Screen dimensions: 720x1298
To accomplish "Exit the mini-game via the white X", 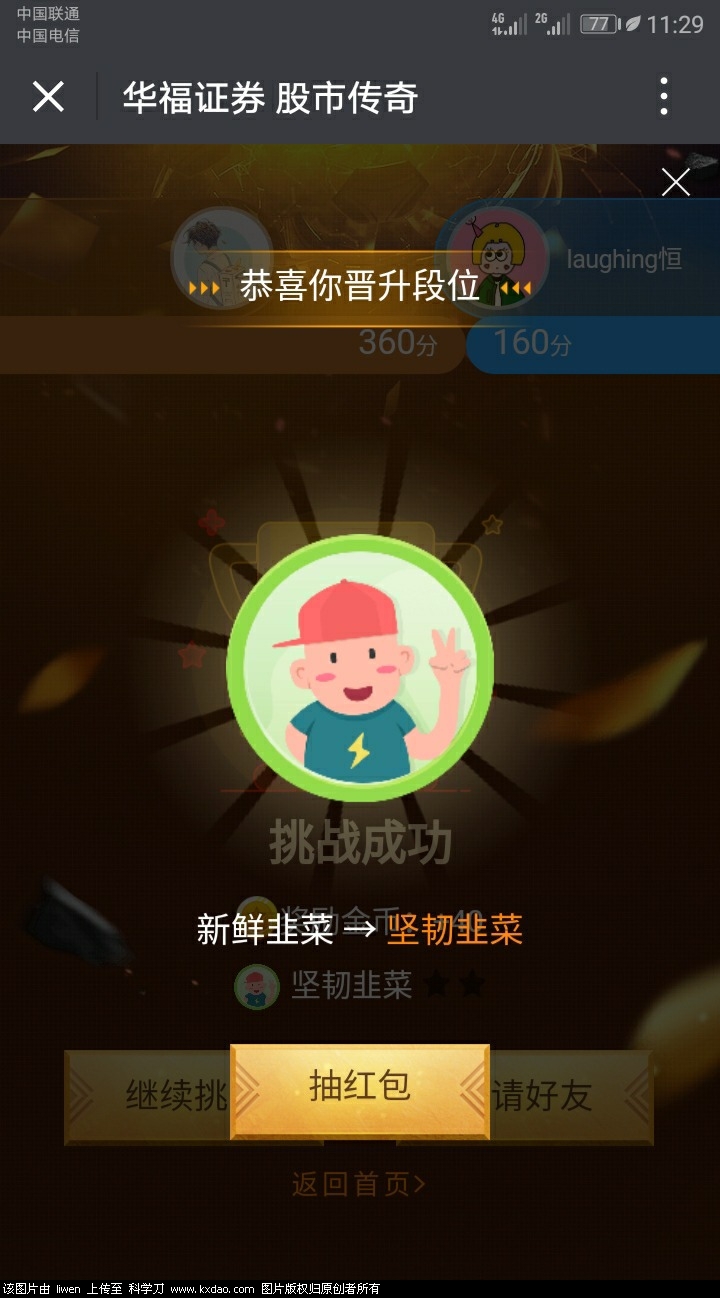I will 47,97.
